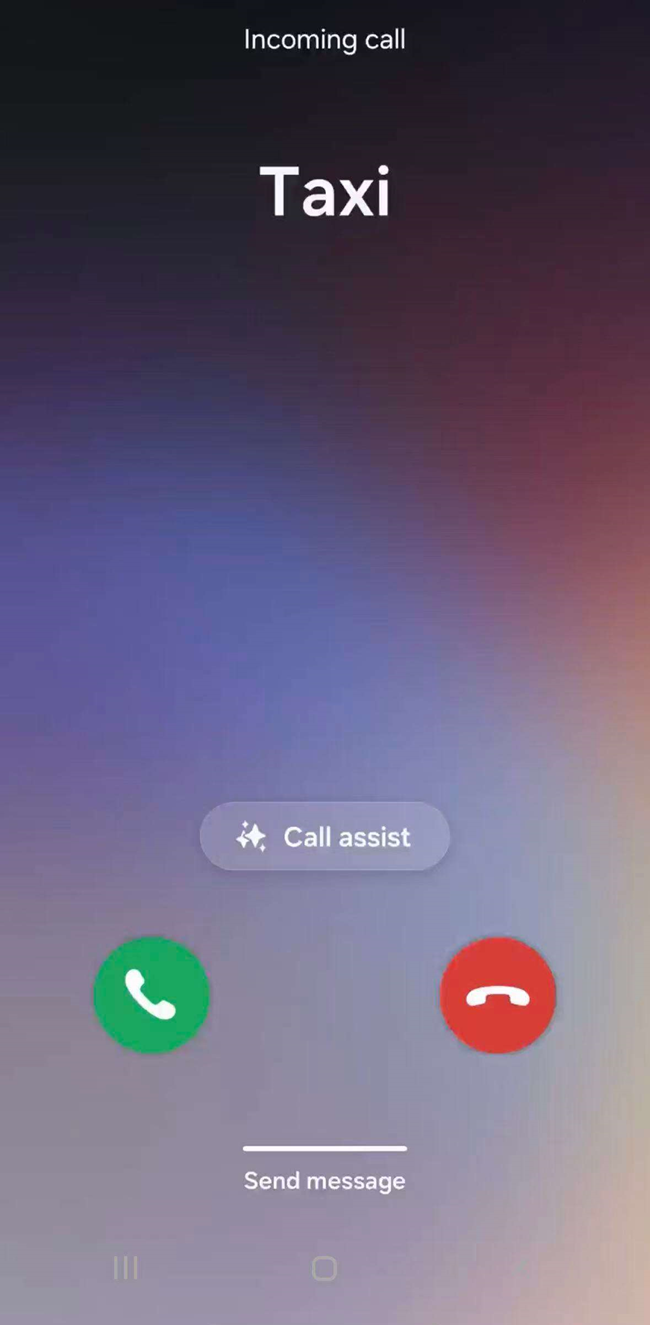Open Call assist for this call

325,837
